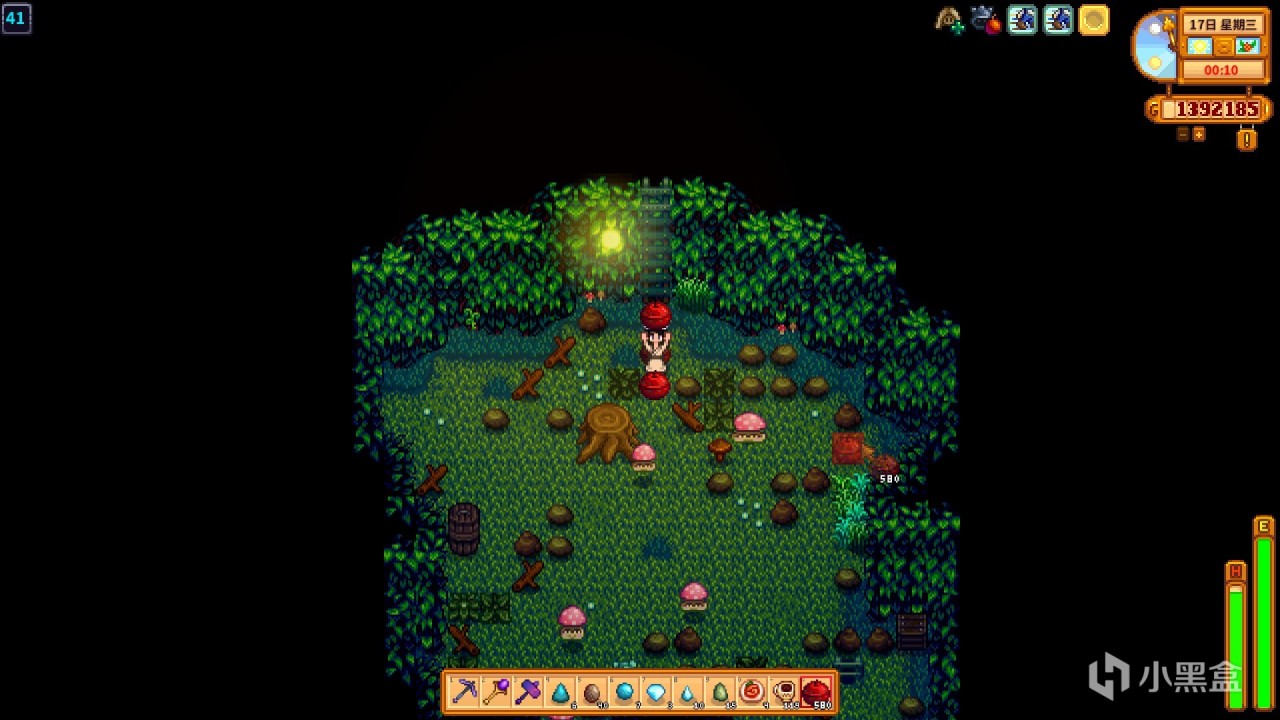Screen dimensions: 1280x720
Task: Open the quest journal exclamation icon
Action: (x=1246, y=139)
